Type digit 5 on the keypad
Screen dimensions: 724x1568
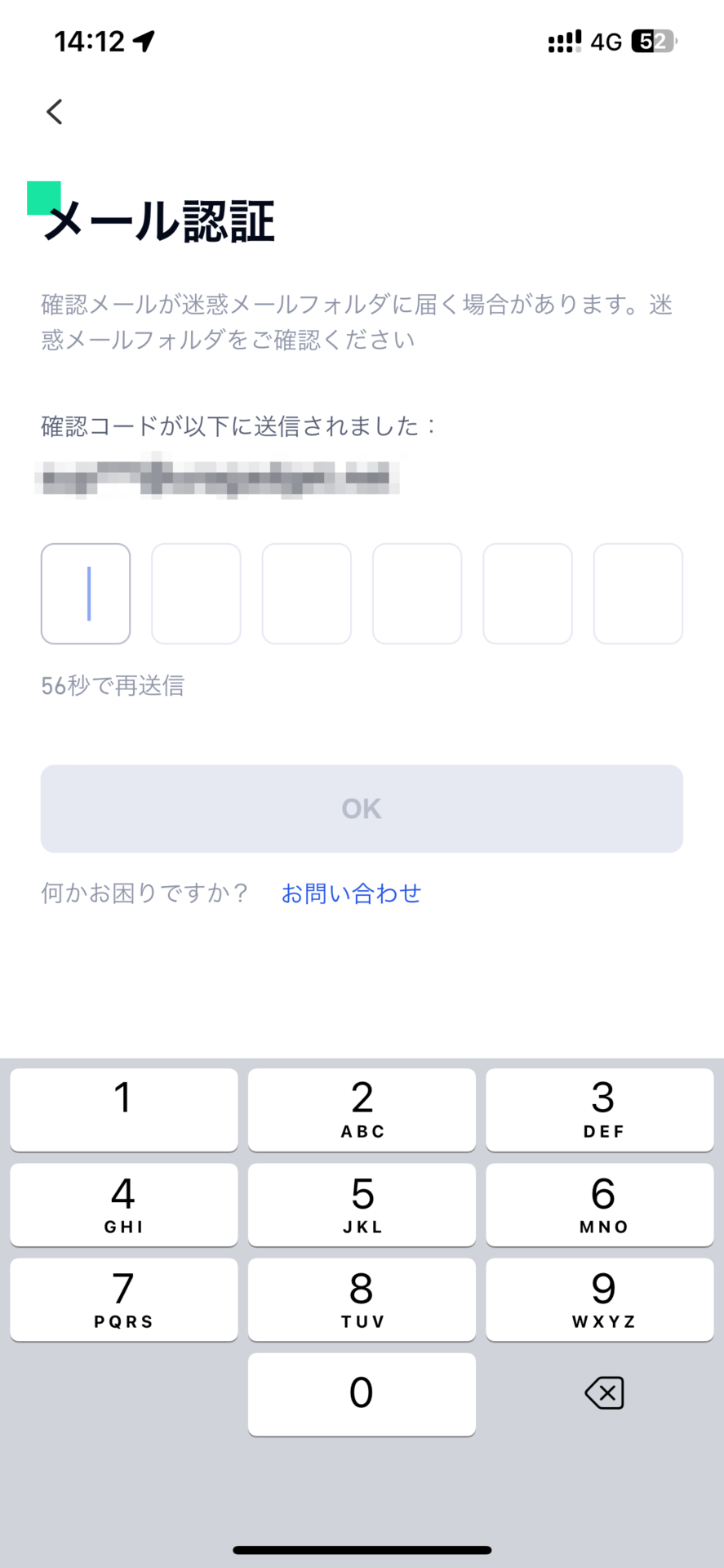362,1205
